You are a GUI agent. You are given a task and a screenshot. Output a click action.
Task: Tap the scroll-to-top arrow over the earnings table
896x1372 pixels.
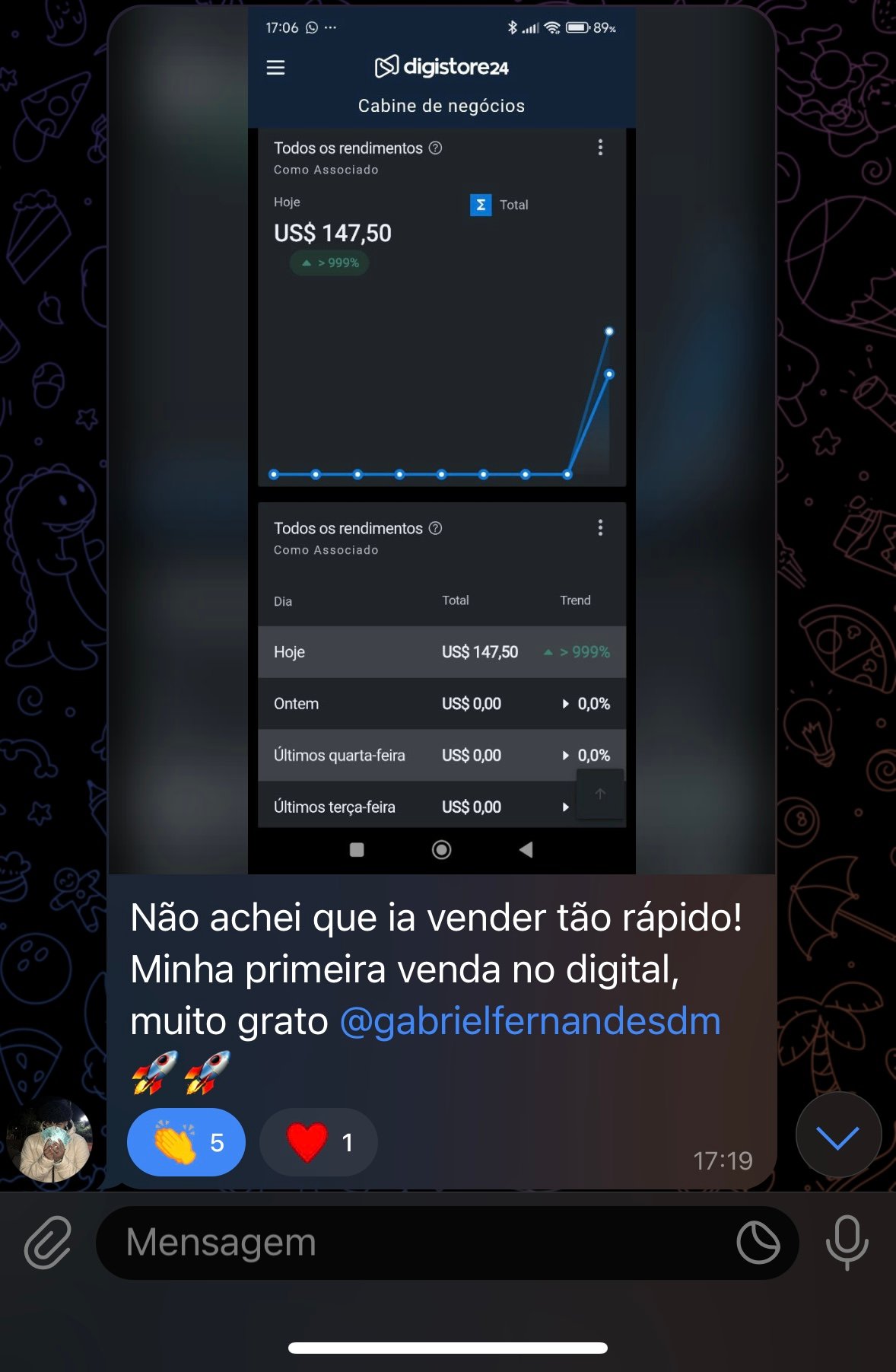(x=600, y=794)
